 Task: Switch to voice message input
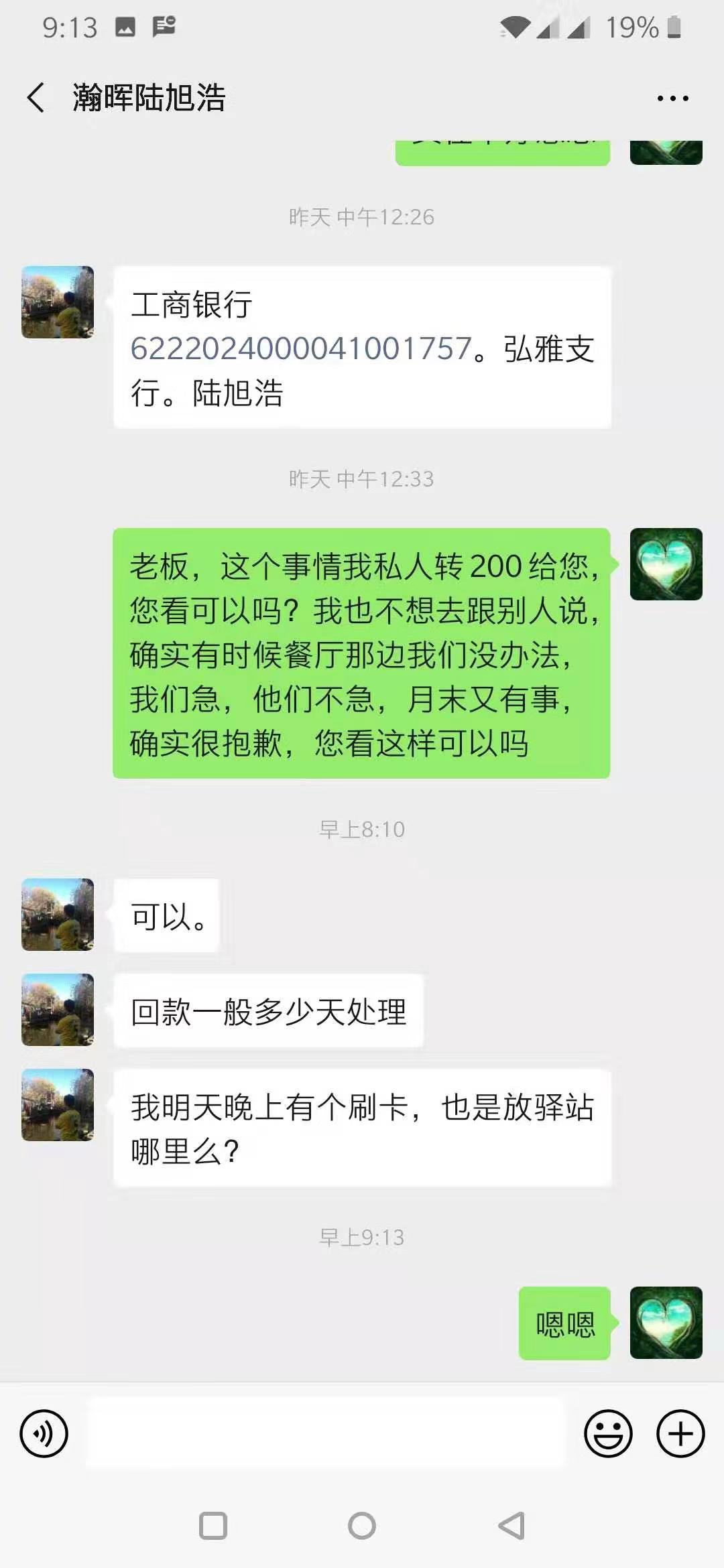coord(44,1434)
